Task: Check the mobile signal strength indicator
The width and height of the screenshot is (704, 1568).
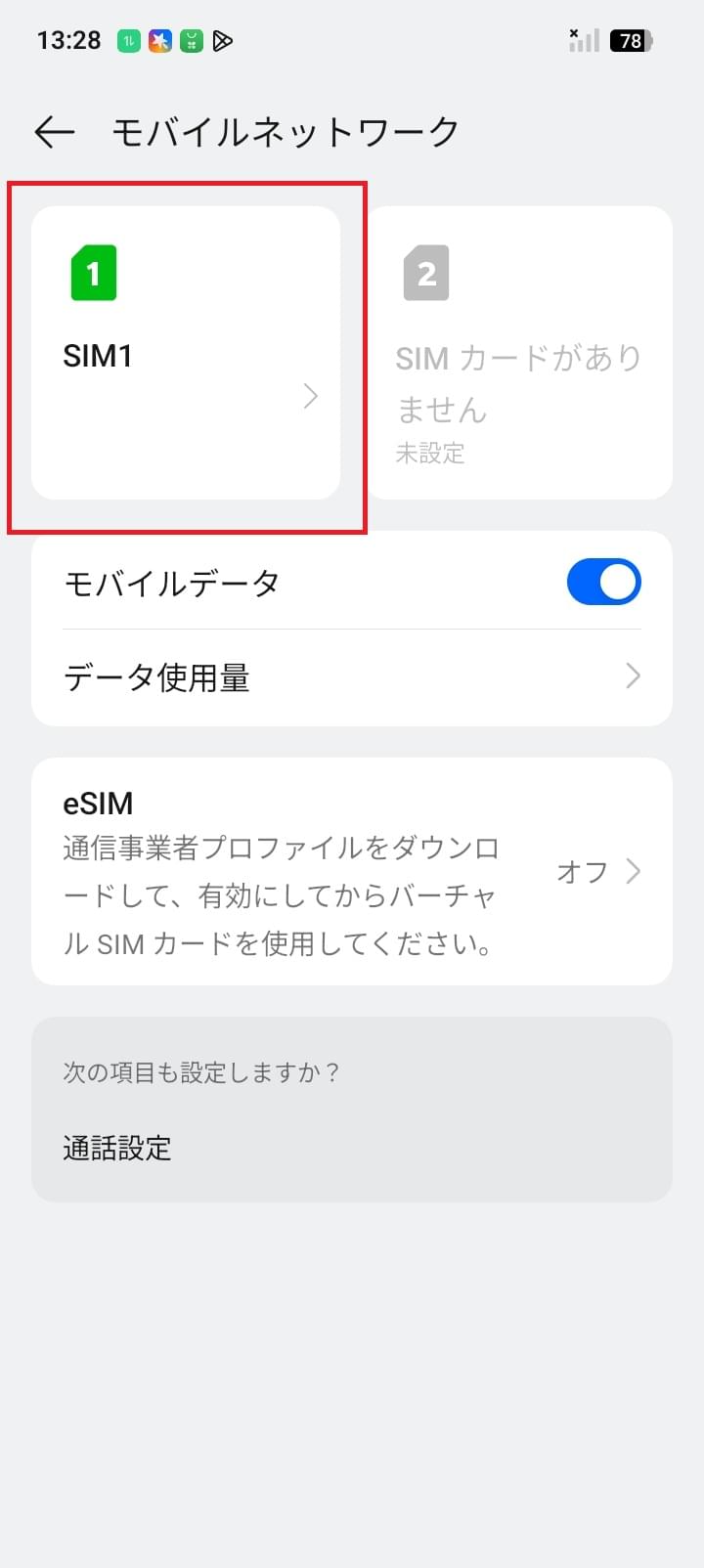Action: tap(583, 40)
